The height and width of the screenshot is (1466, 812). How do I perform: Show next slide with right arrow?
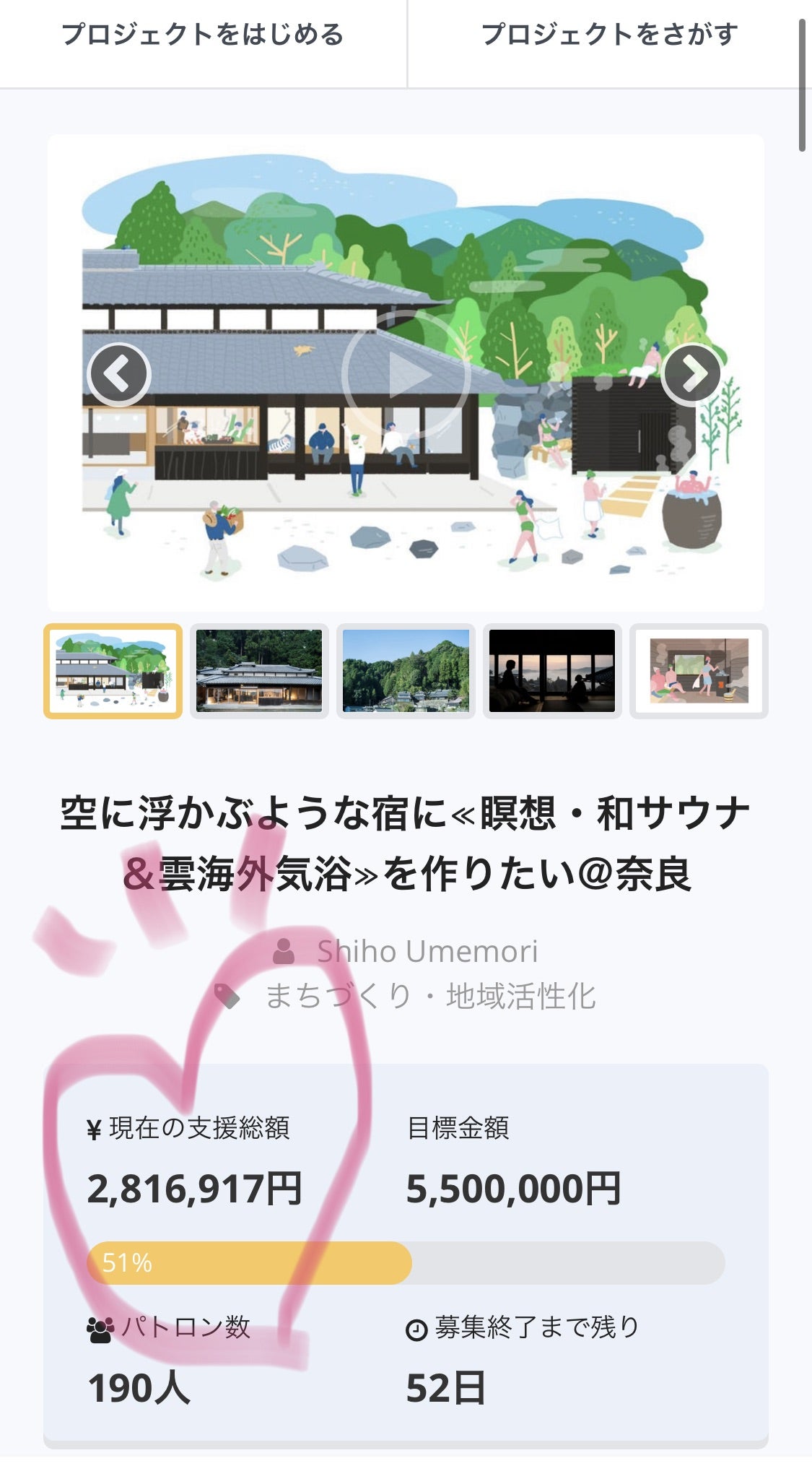[x=692, y=373]
